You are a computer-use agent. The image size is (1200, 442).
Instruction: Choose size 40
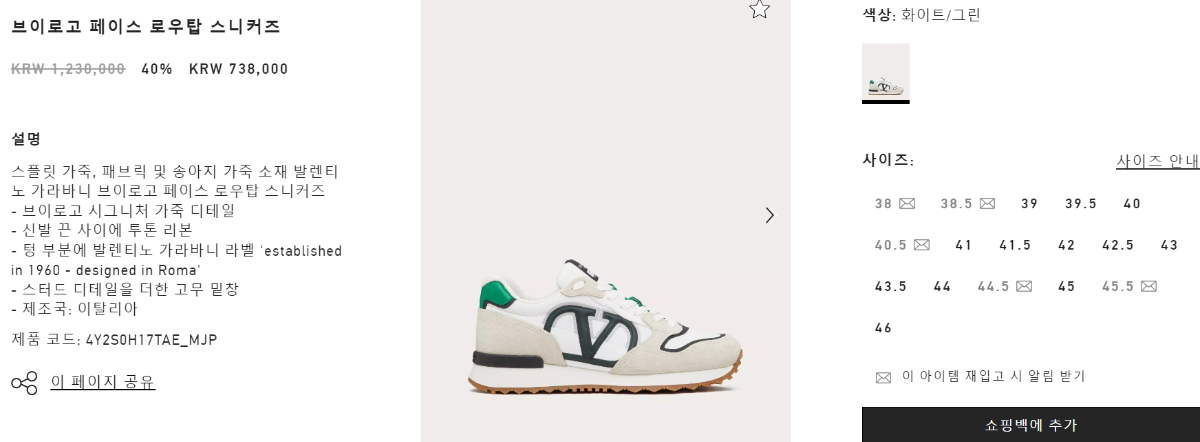(x=1132, y=204)
